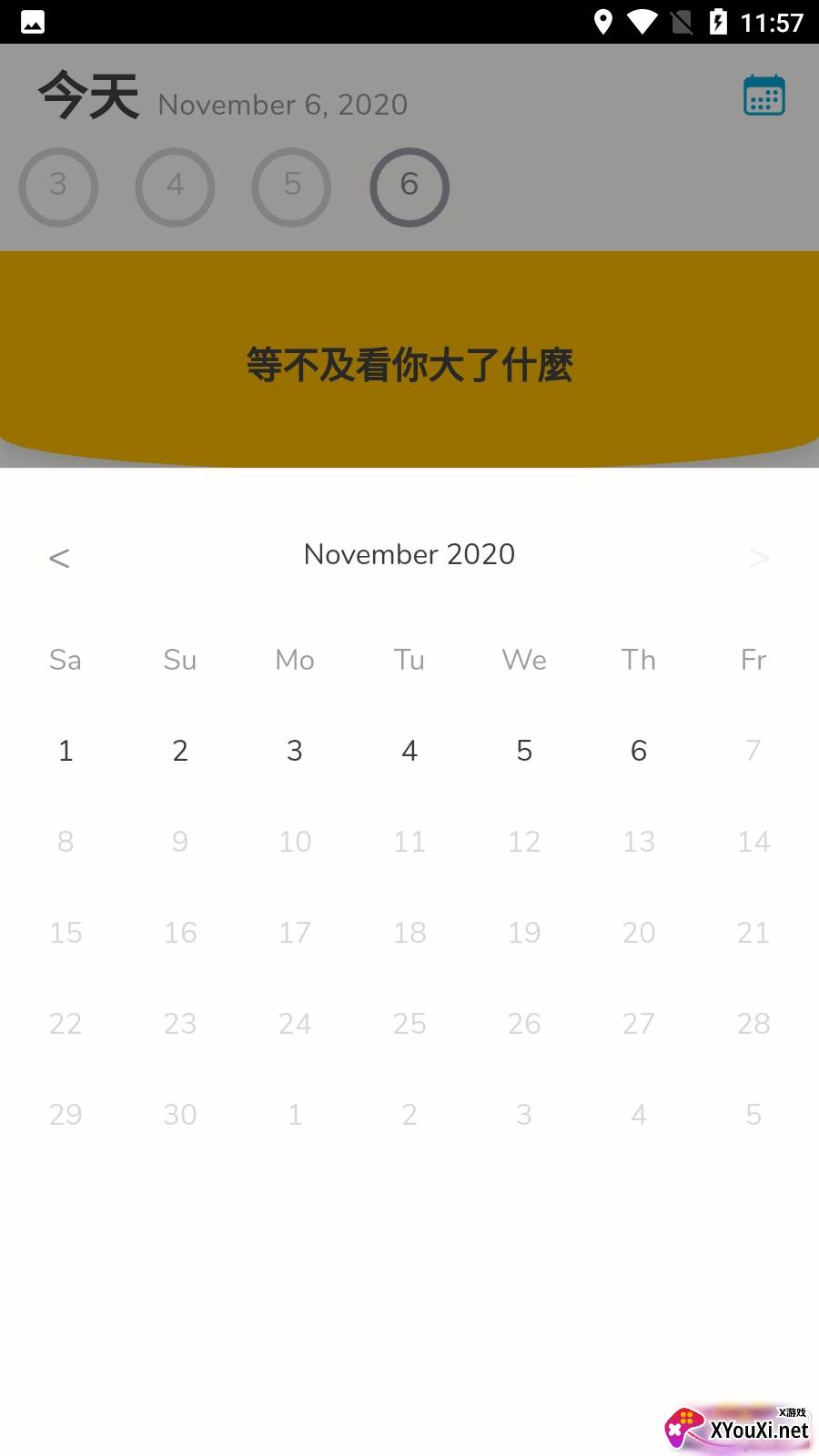Select day circle 4 in the top strip
819x1456 pixels.
pos(175,187)
